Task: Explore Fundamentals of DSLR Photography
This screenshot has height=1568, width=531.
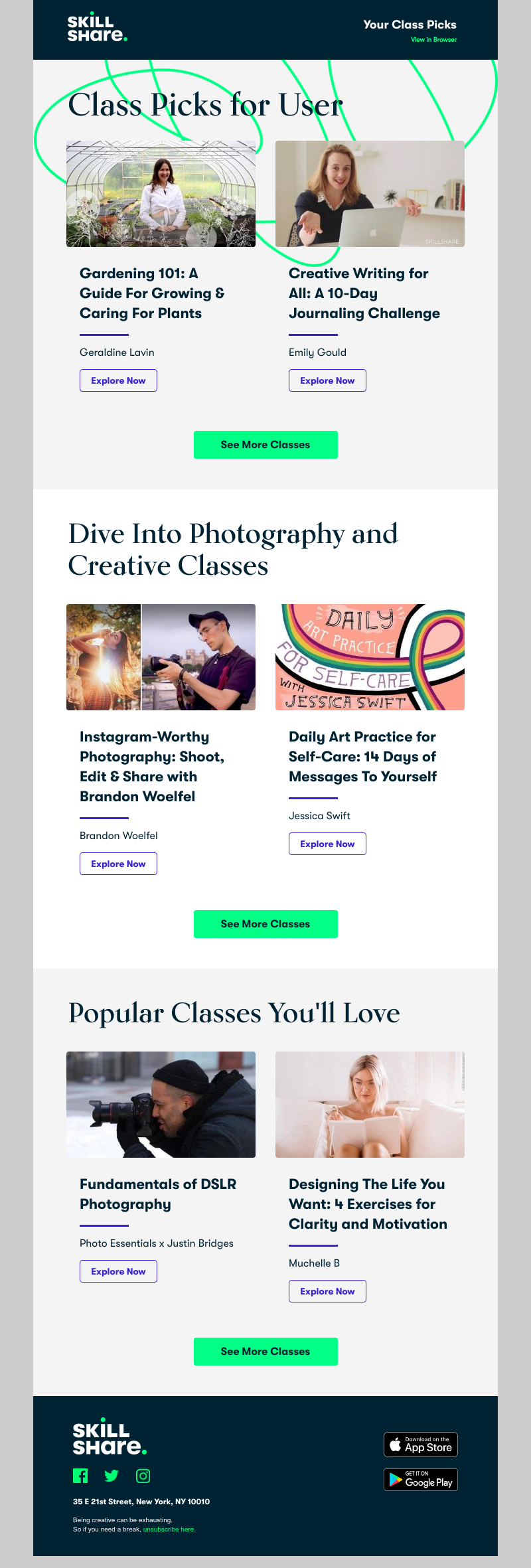Action: click(118, 1271)
